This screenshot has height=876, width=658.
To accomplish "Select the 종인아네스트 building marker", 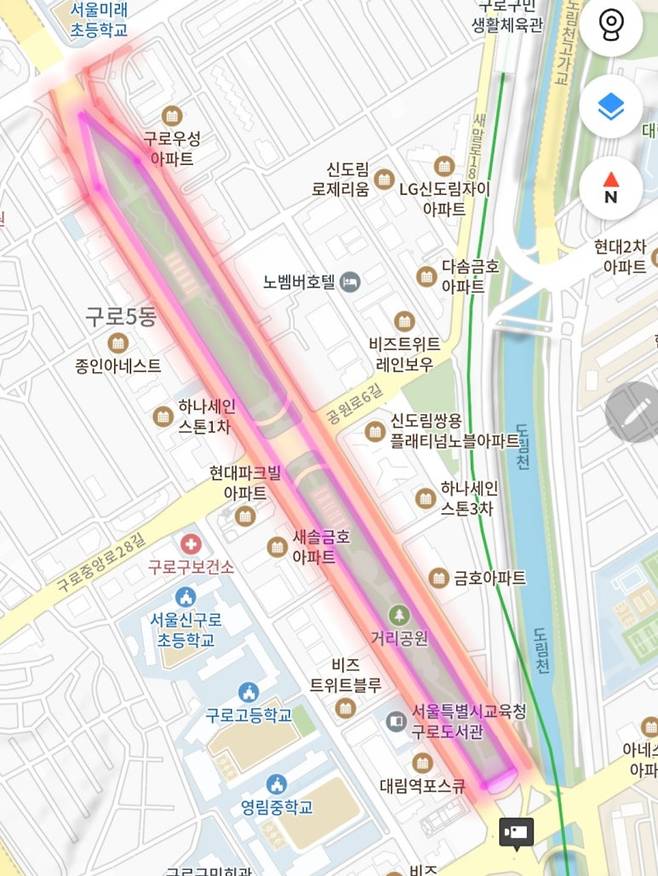I will 120,344.
